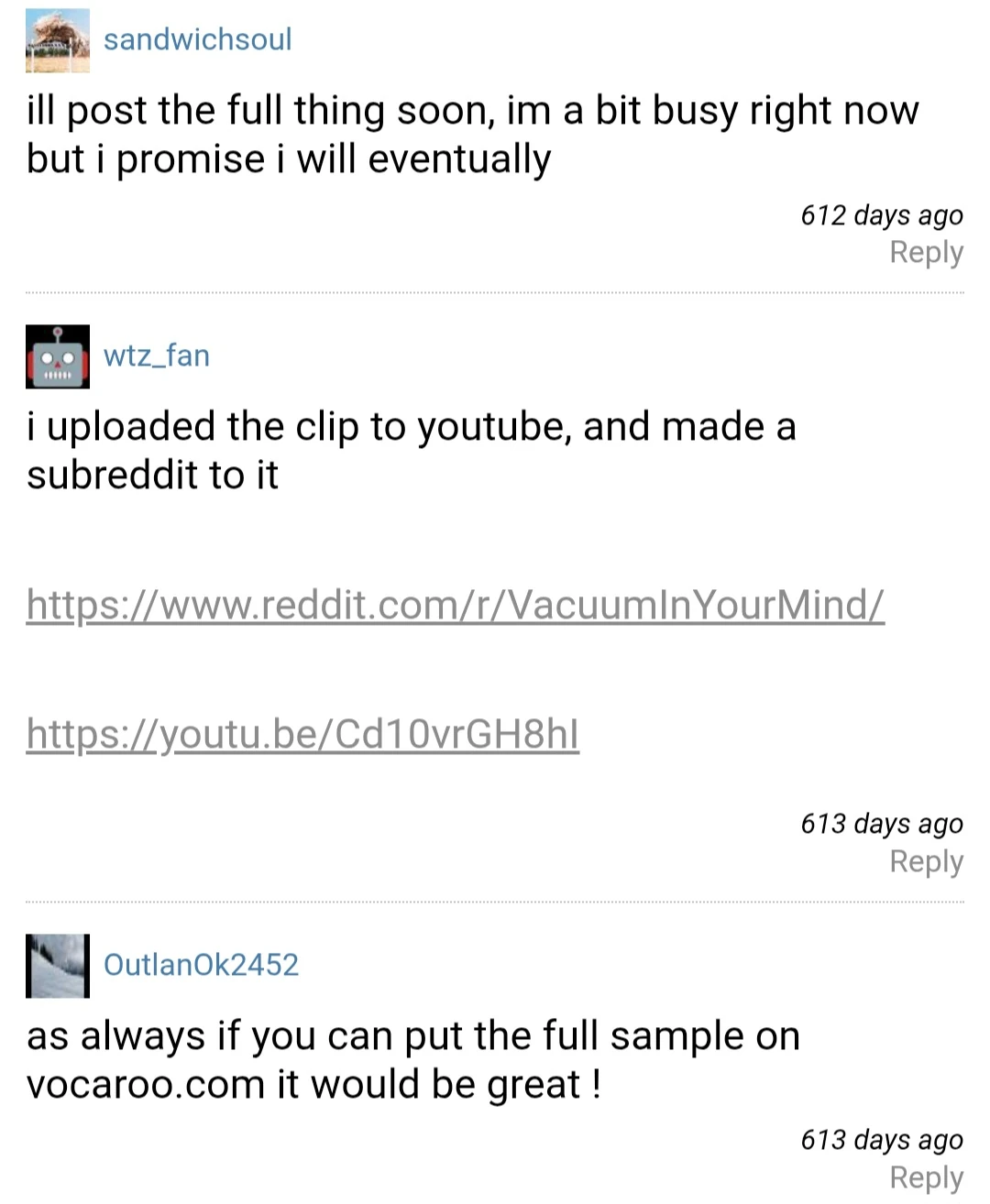This screenshot has width=990, height=1204.
Task: Tap OutlanOk2452's avatar image
Action: tap(58, 966)
